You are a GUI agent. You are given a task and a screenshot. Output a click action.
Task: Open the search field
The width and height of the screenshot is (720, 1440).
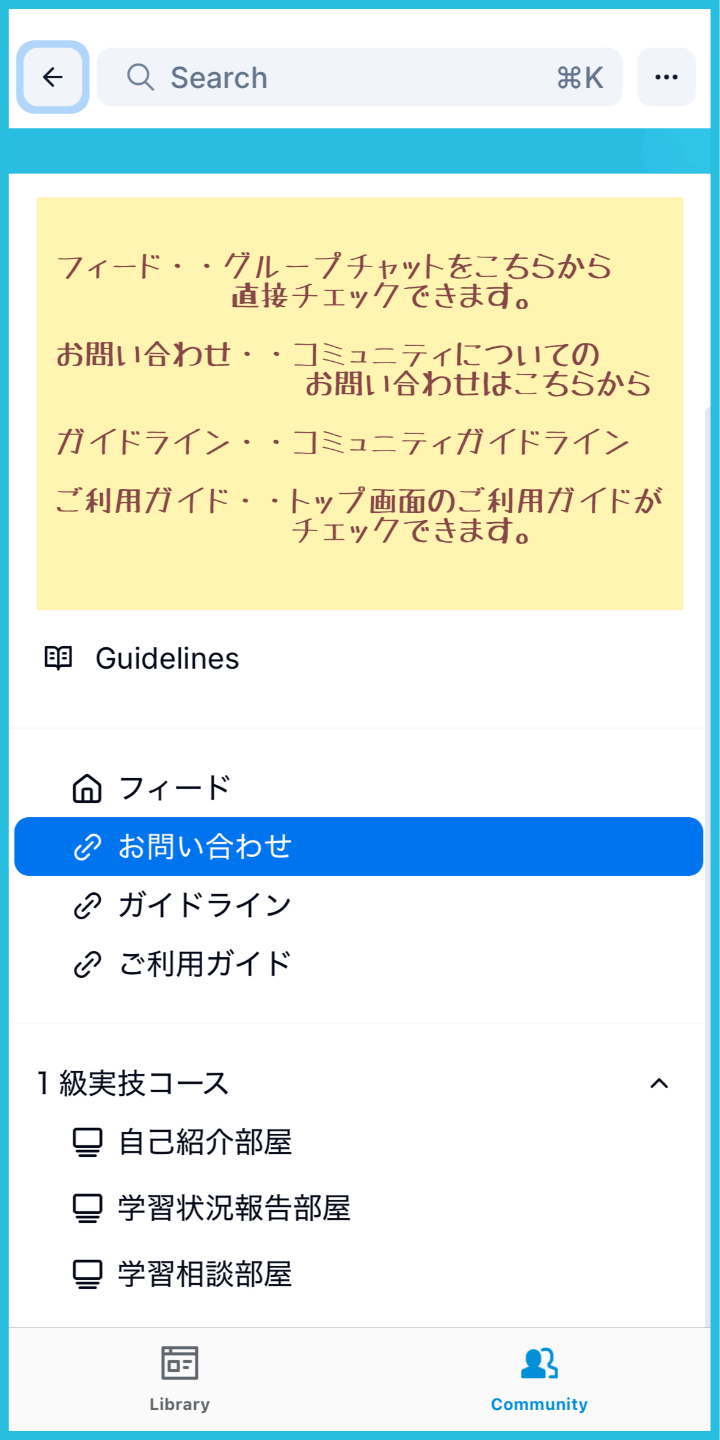[x=360, y=77]
